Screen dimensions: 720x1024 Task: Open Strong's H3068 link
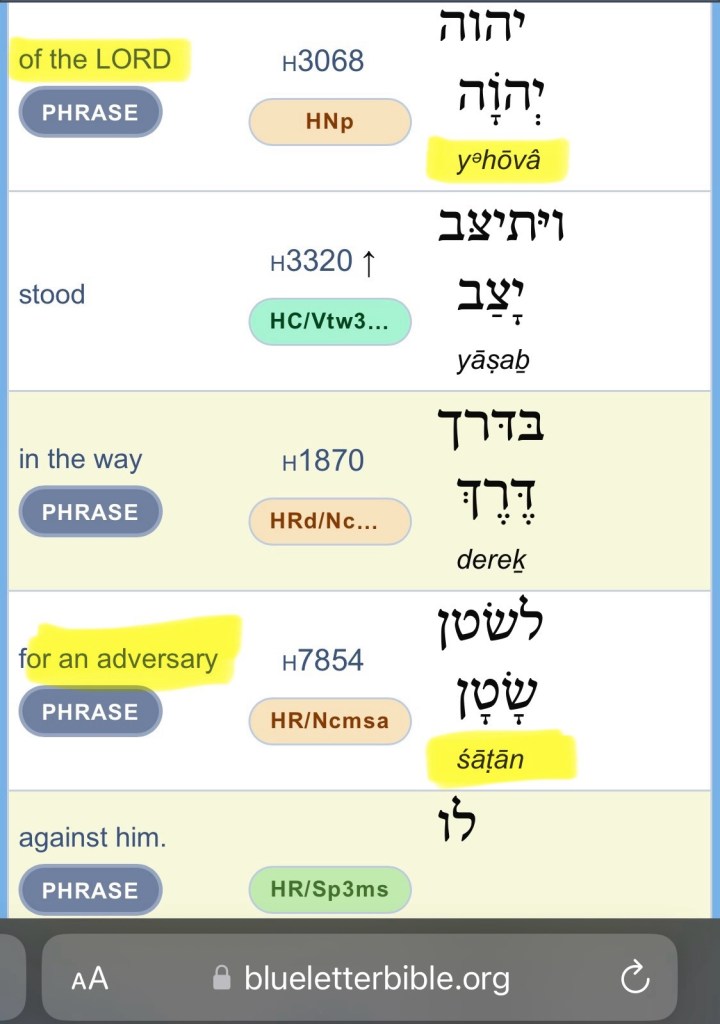pos(323,62)
